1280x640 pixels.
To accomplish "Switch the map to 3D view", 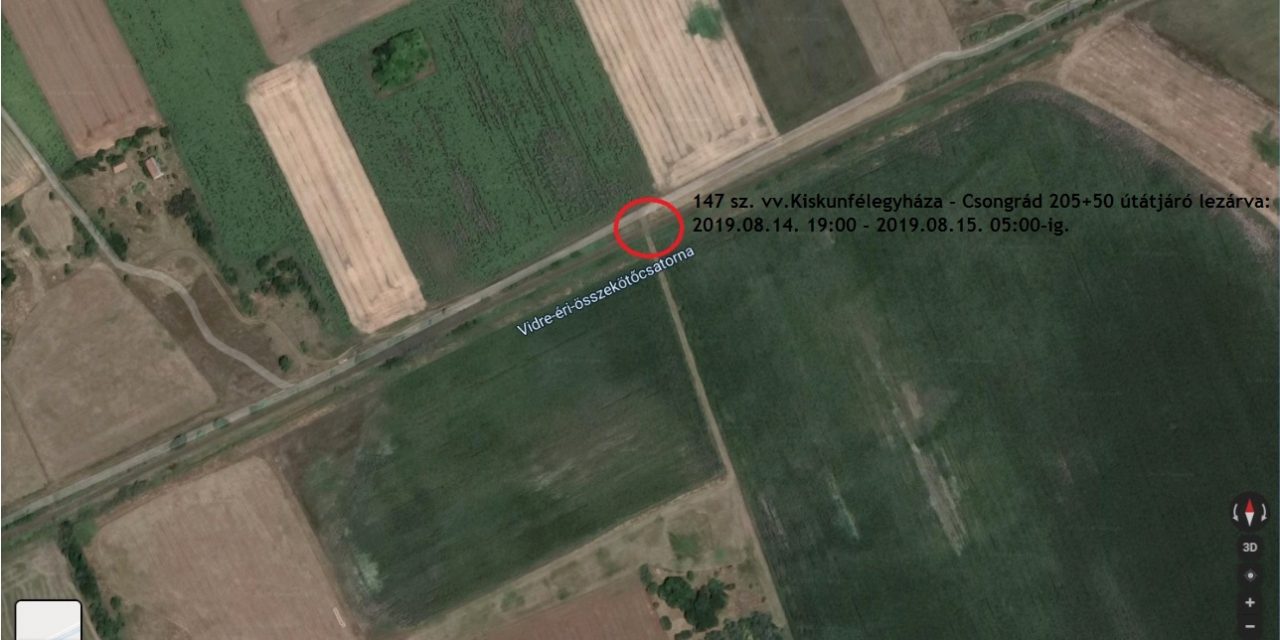I will [x=1249, y=547].
